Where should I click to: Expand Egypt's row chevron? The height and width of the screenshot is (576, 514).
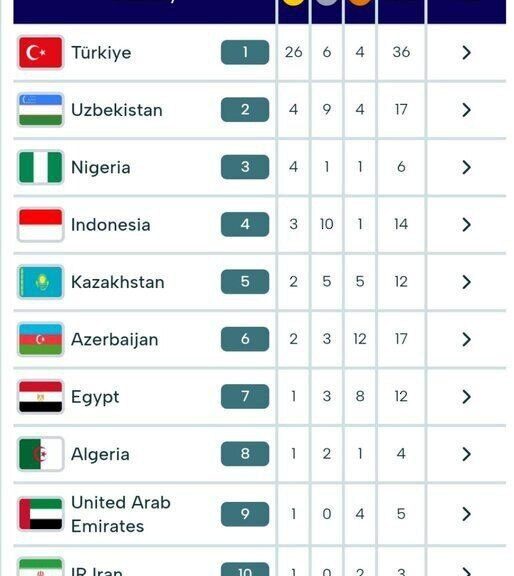[x=466, y=396]
